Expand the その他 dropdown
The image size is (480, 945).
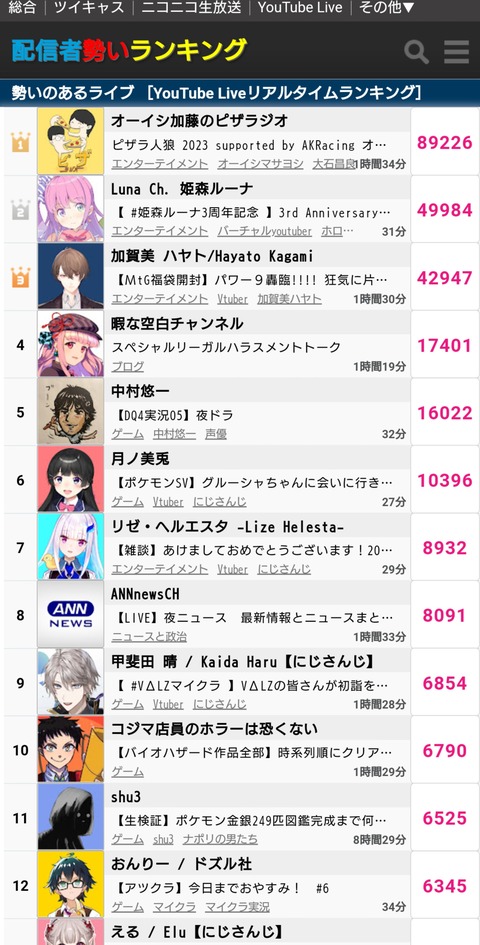click(x=387, y=8)
